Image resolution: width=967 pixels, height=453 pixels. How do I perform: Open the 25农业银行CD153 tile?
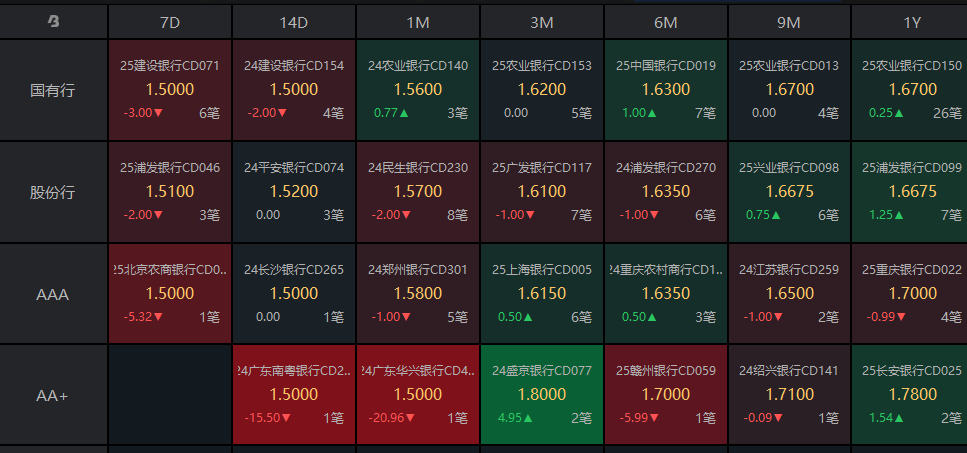point(542,90)
